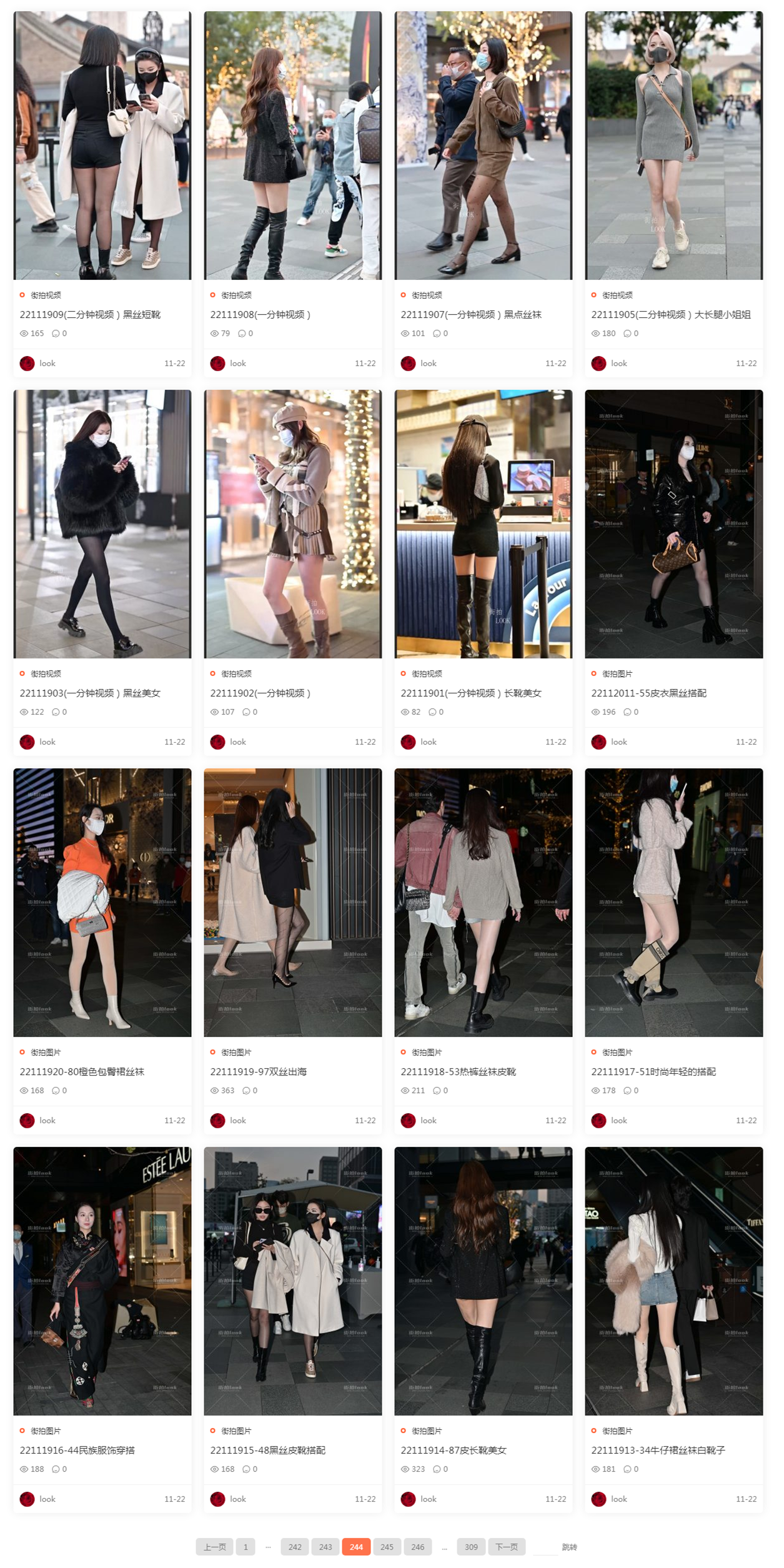Open post 22111909 黑丝短靴
This screenshot has height=1568, width=784.
coord(90,315)
